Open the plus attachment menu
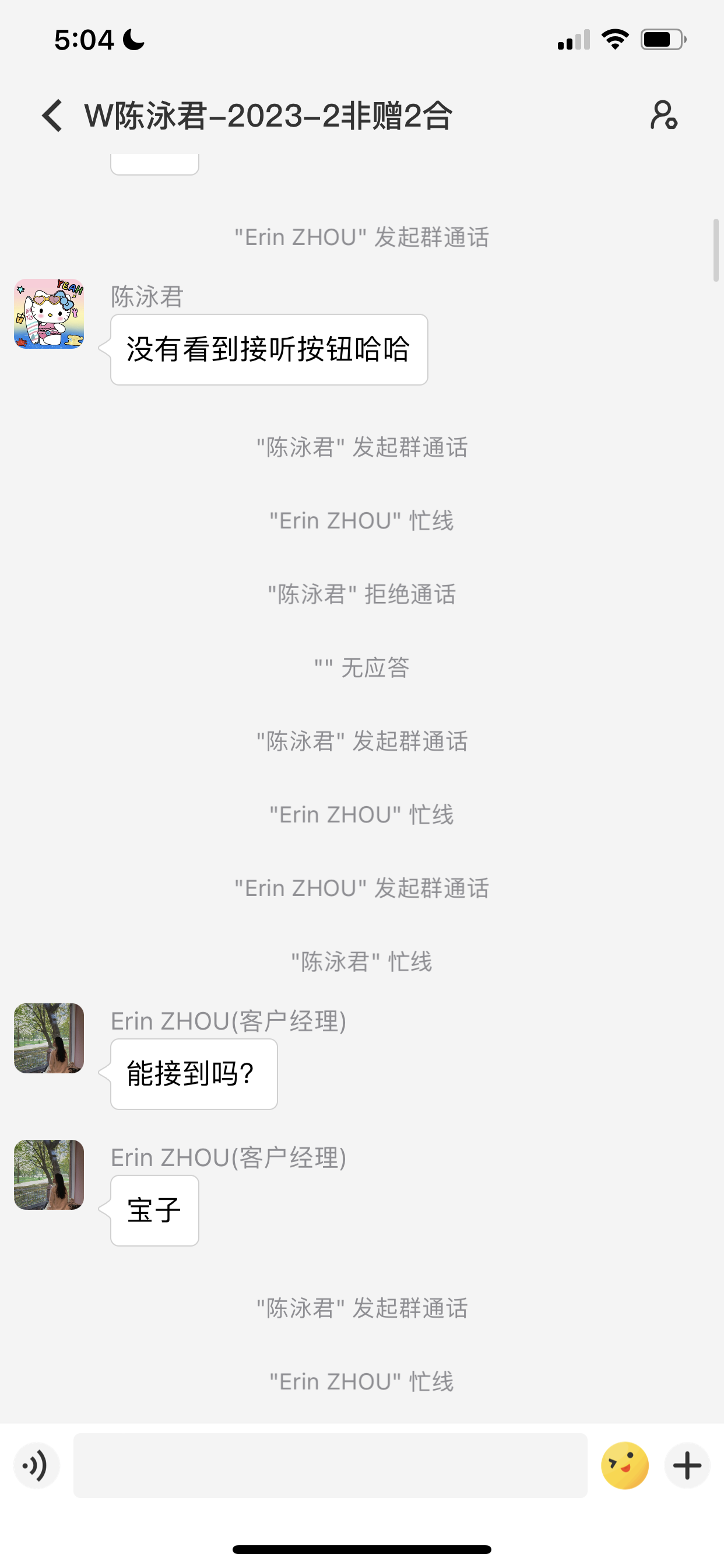Image resolution: width=724 pixels, height=1568 pixels. (x=687, y=1465)
